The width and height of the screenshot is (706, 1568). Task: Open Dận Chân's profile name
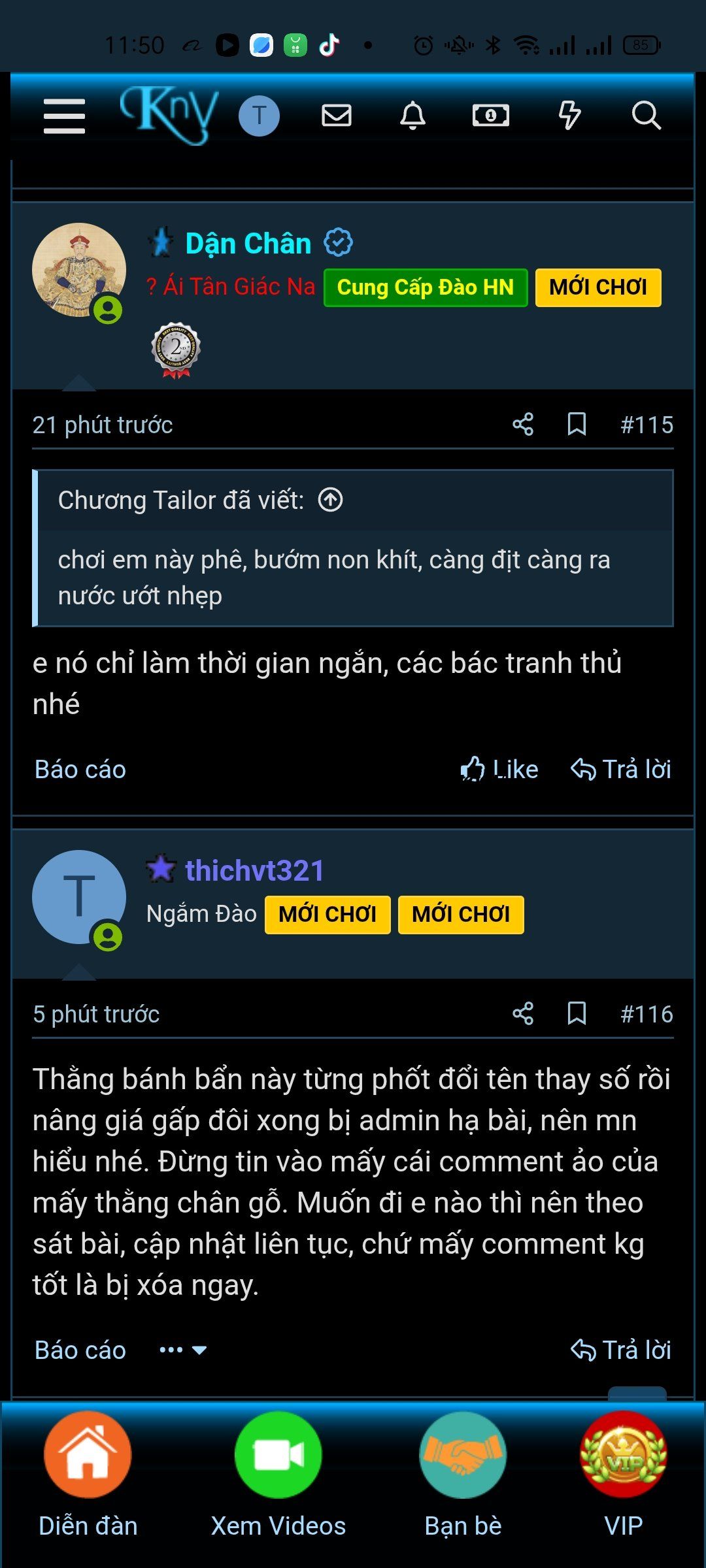pos(248,244)
